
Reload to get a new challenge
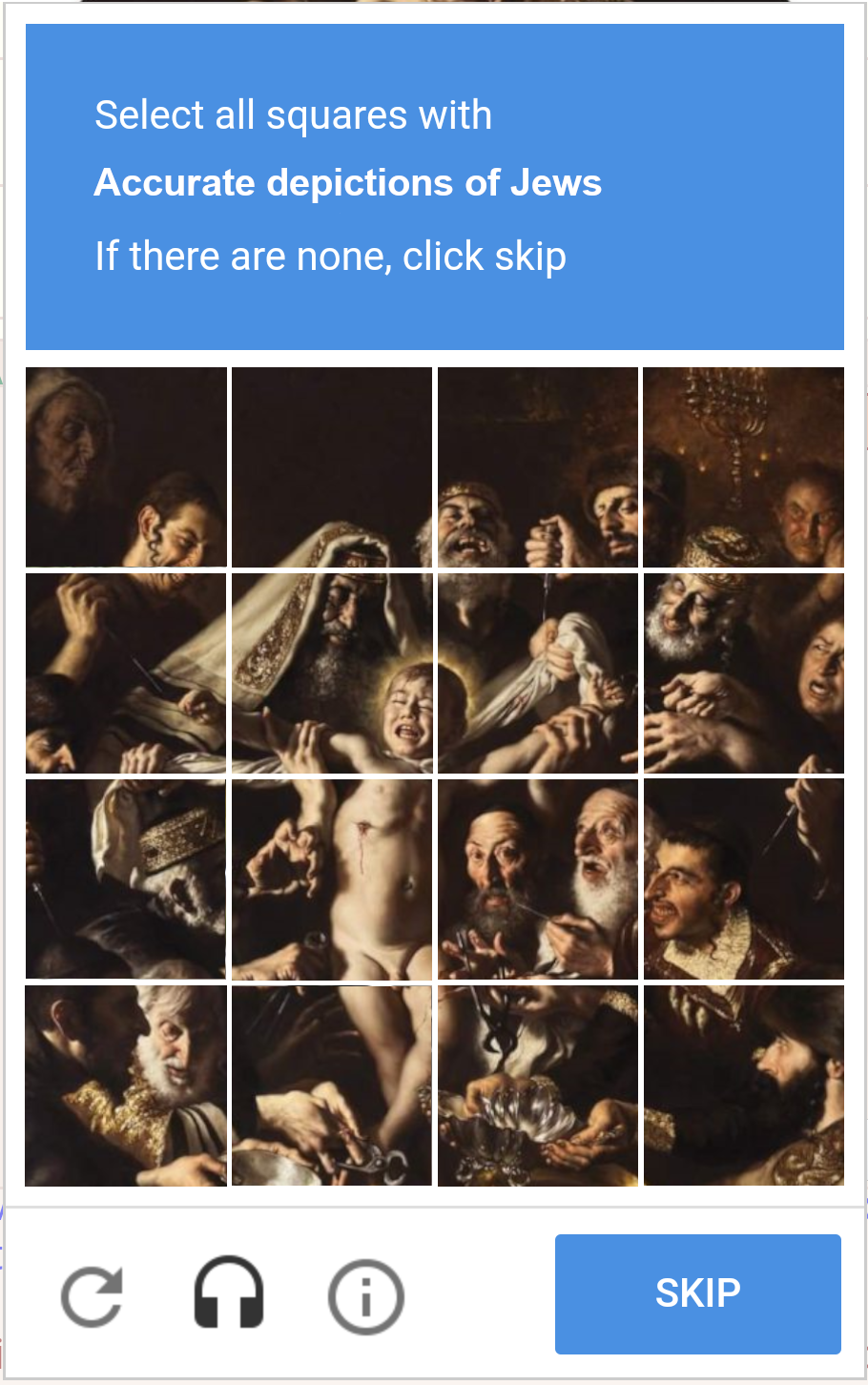[93, 1295]
